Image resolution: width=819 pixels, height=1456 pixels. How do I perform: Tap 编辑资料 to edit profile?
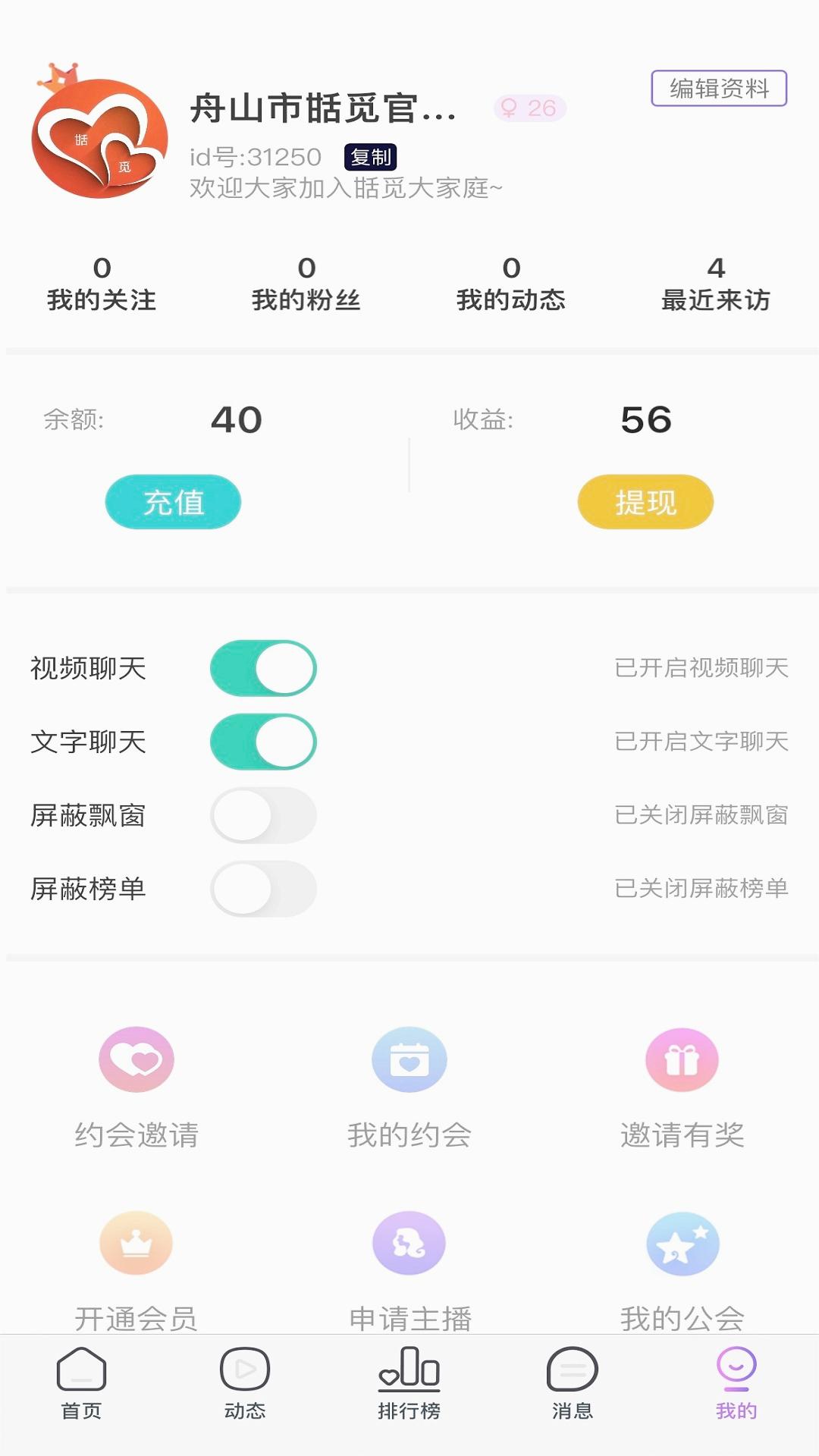[718, 89]
